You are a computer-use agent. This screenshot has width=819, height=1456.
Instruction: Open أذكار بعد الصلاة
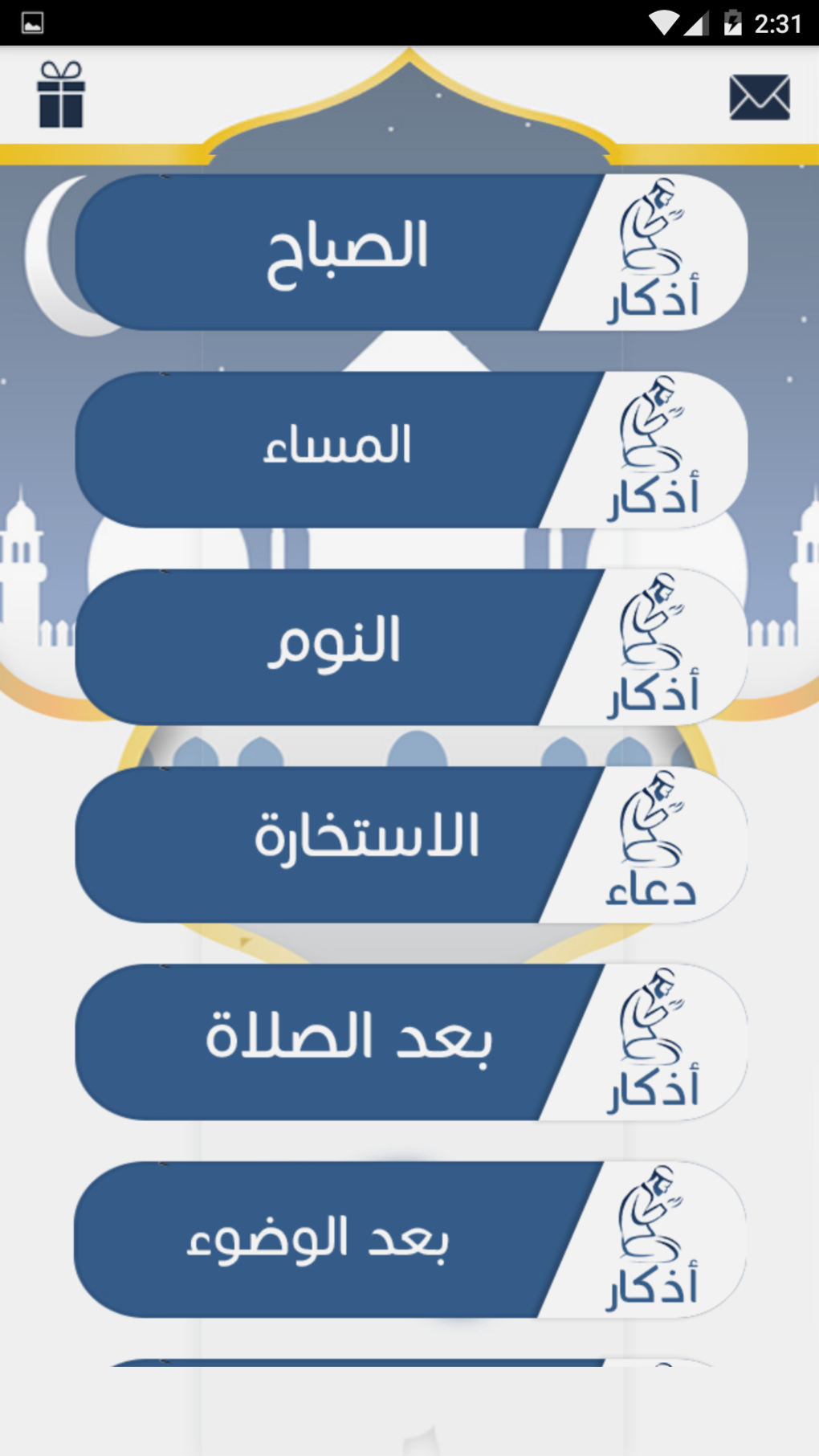point(410,1042)
